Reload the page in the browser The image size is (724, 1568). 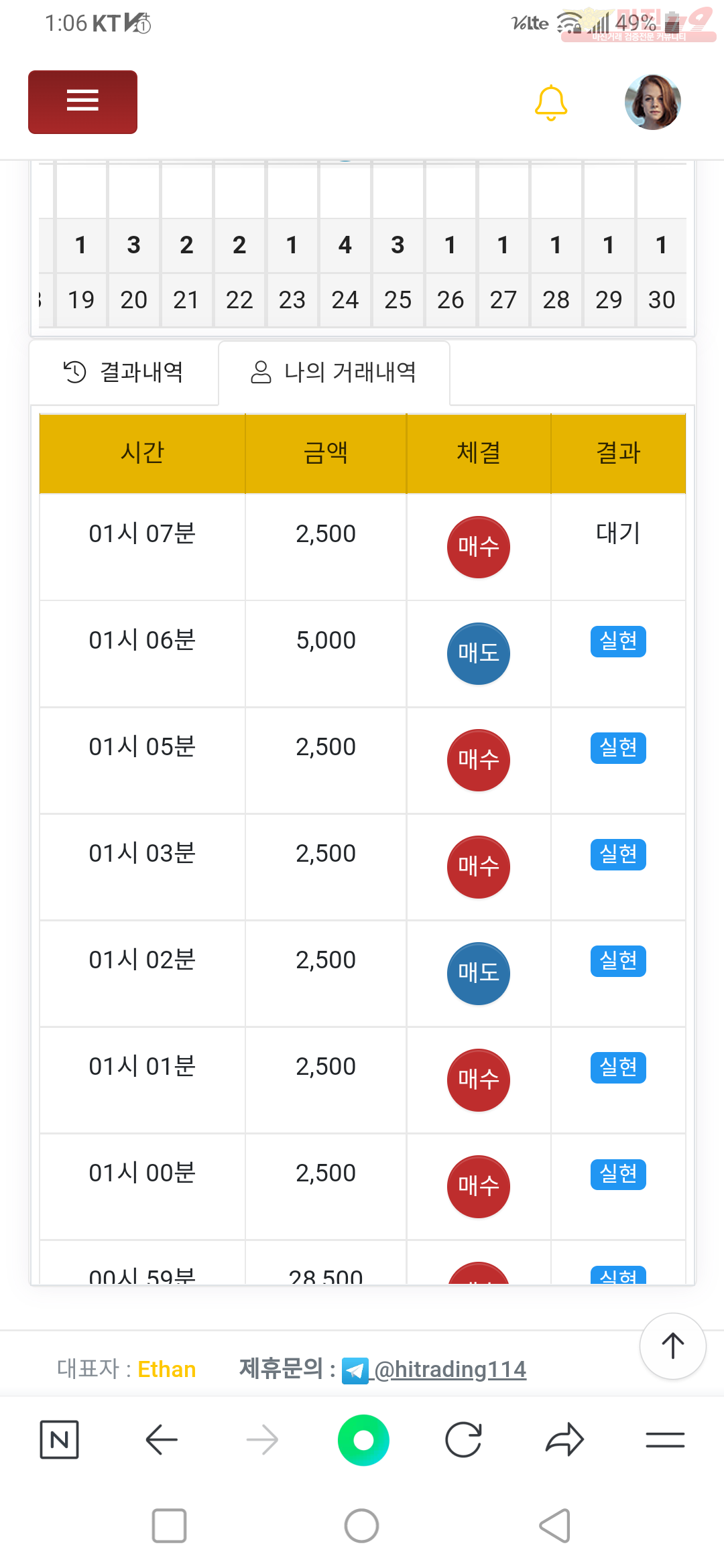[x=463, y=1439]
